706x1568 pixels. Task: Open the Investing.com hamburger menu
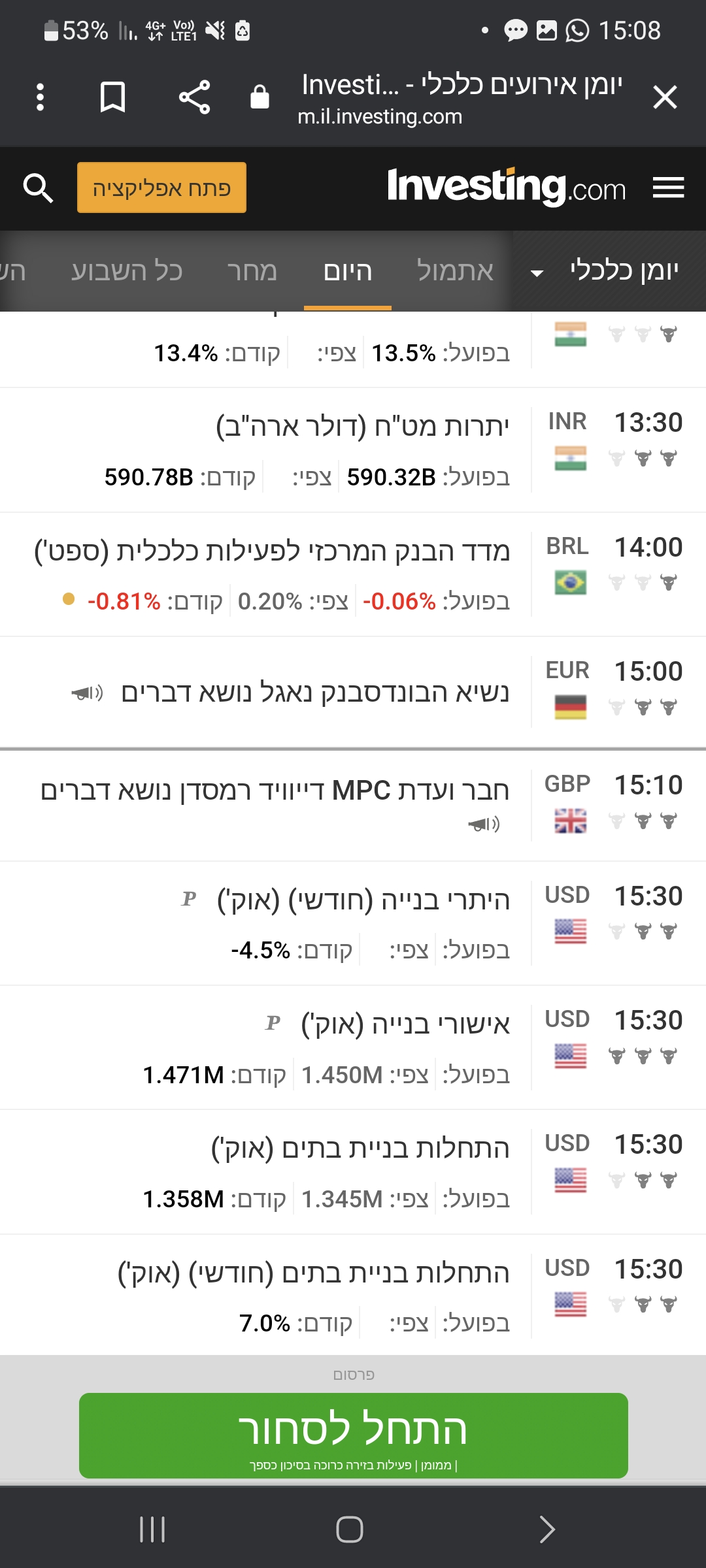tap(668, 188)
